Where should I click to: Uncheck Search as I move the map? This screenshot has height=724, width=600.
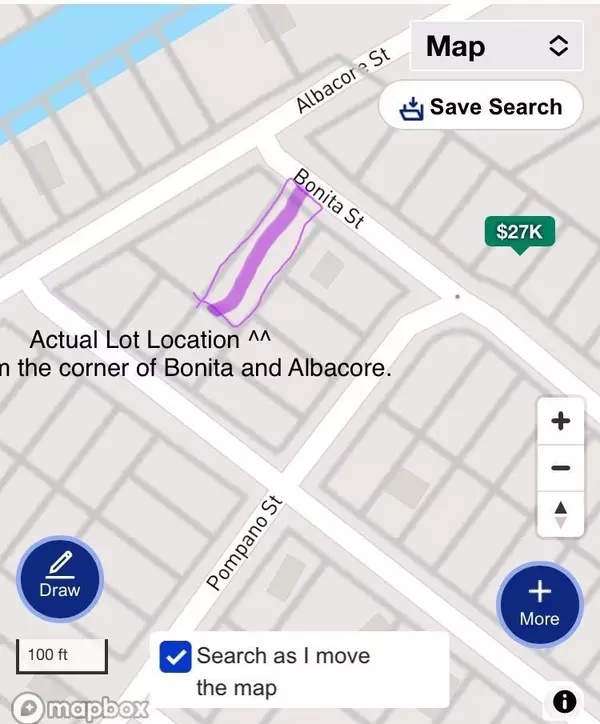coord(175,657)
